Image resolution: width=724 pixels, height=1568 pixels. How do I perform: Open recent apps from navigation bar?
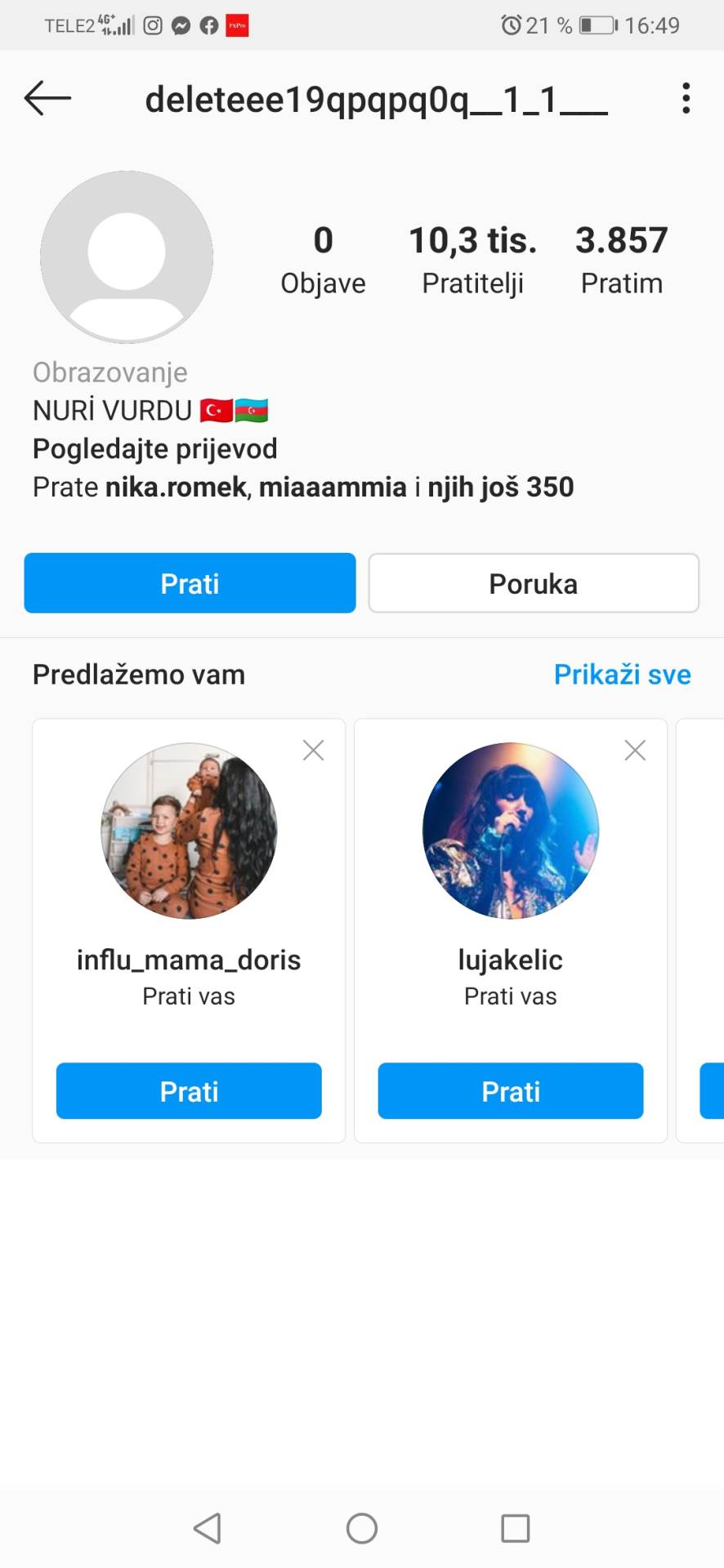click(x=515, y=1528)
